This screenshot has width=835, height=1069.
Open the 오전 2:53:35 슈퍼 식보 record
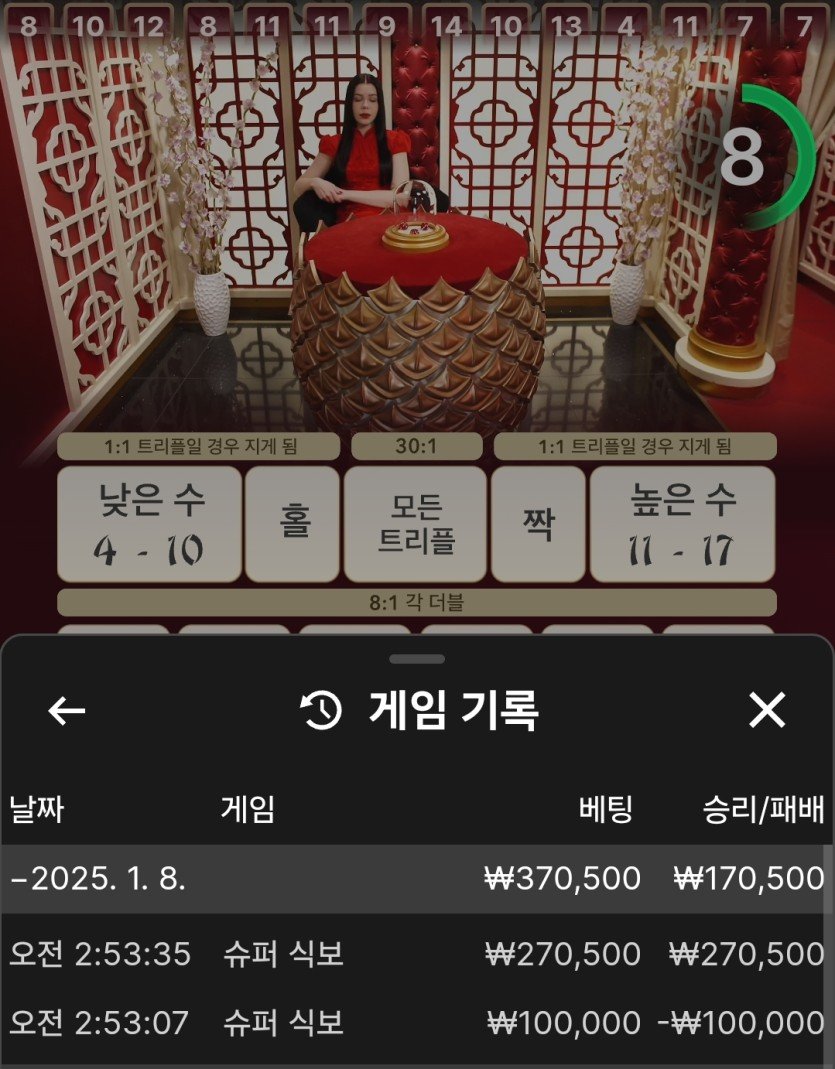[417, 954]
